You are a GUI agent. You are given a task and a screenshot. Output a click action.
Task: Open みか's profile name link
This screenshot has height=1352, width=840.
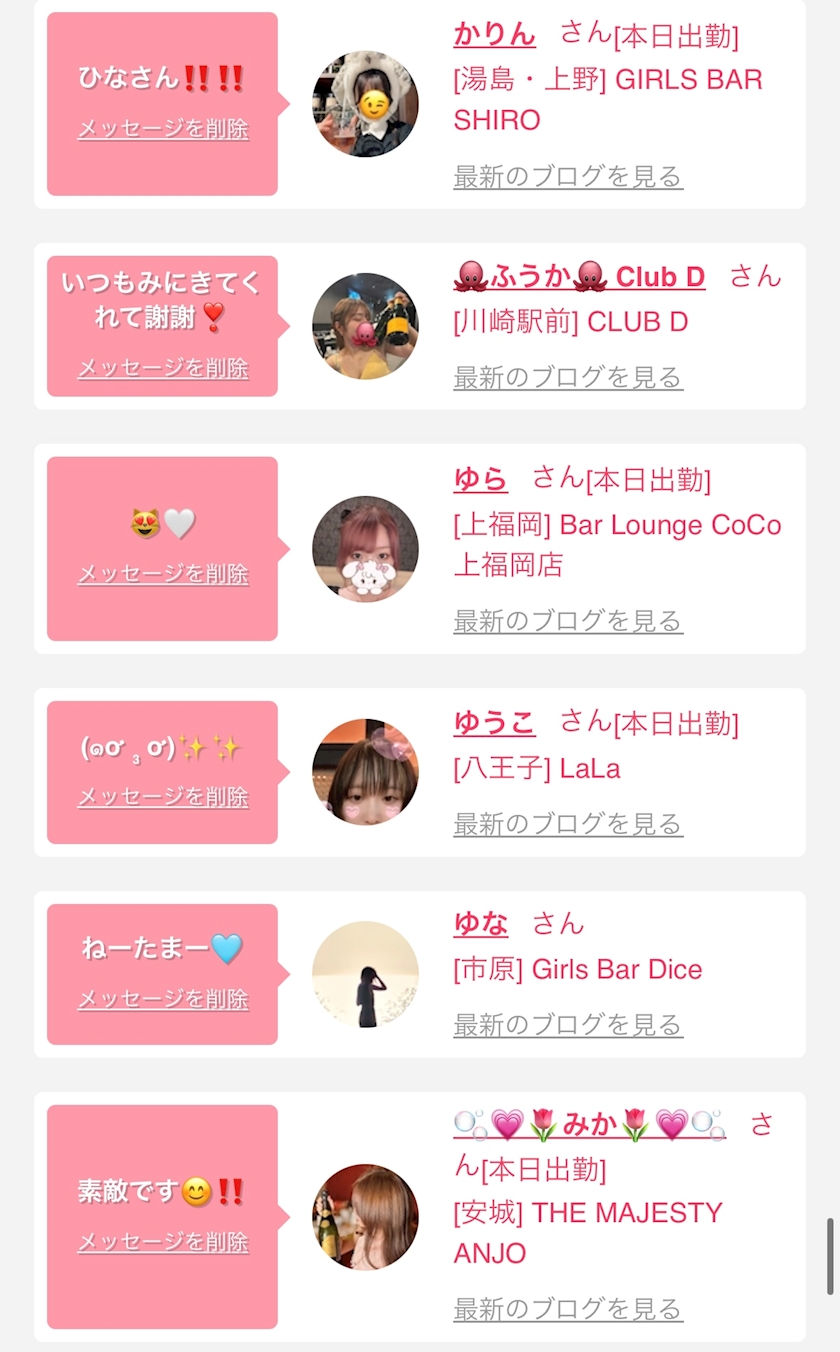pyautogui.click(x=589, y=1125)
